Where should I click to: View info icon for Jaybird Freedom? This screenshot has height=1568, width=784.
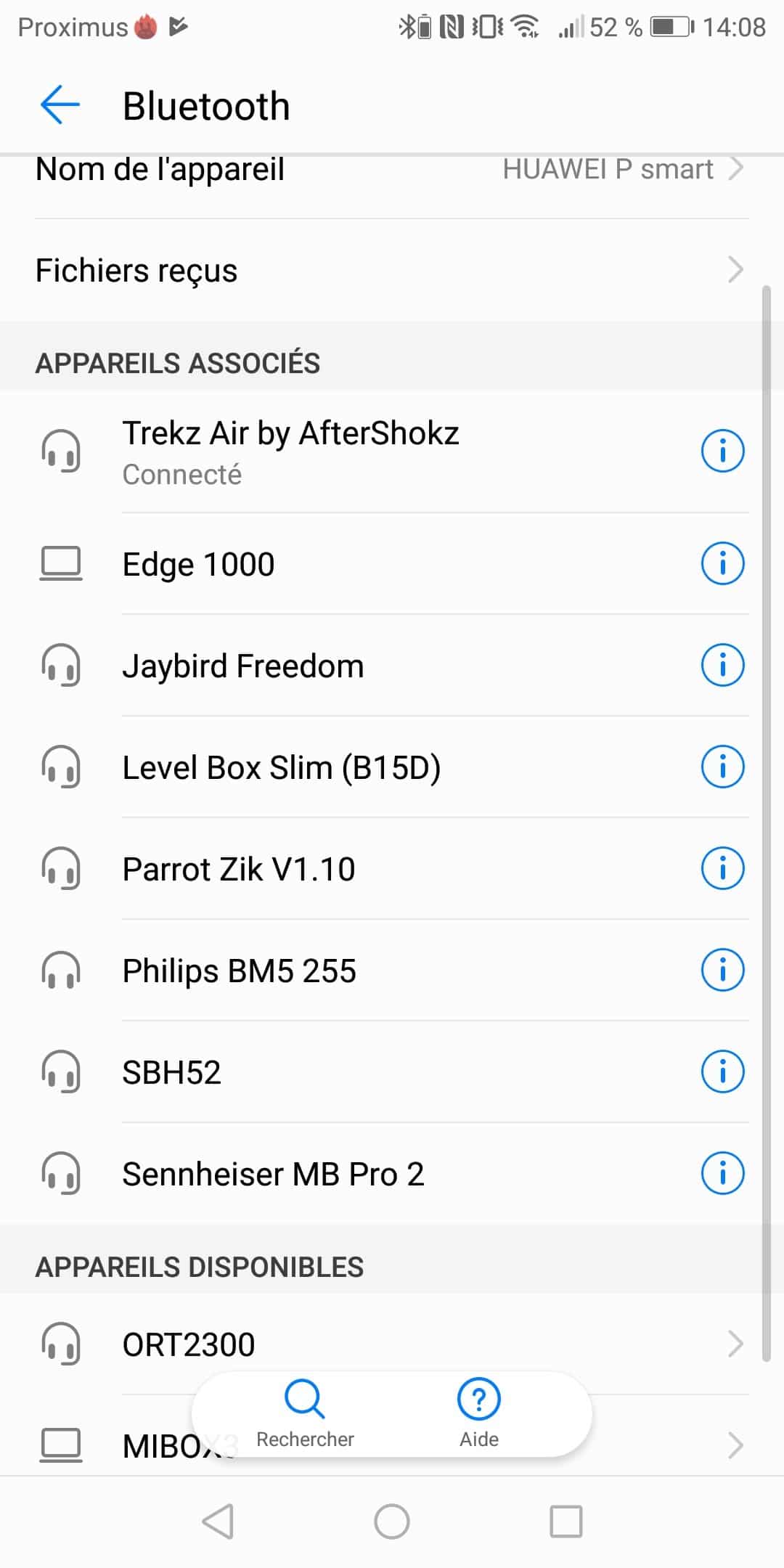(x=722, y=665)
